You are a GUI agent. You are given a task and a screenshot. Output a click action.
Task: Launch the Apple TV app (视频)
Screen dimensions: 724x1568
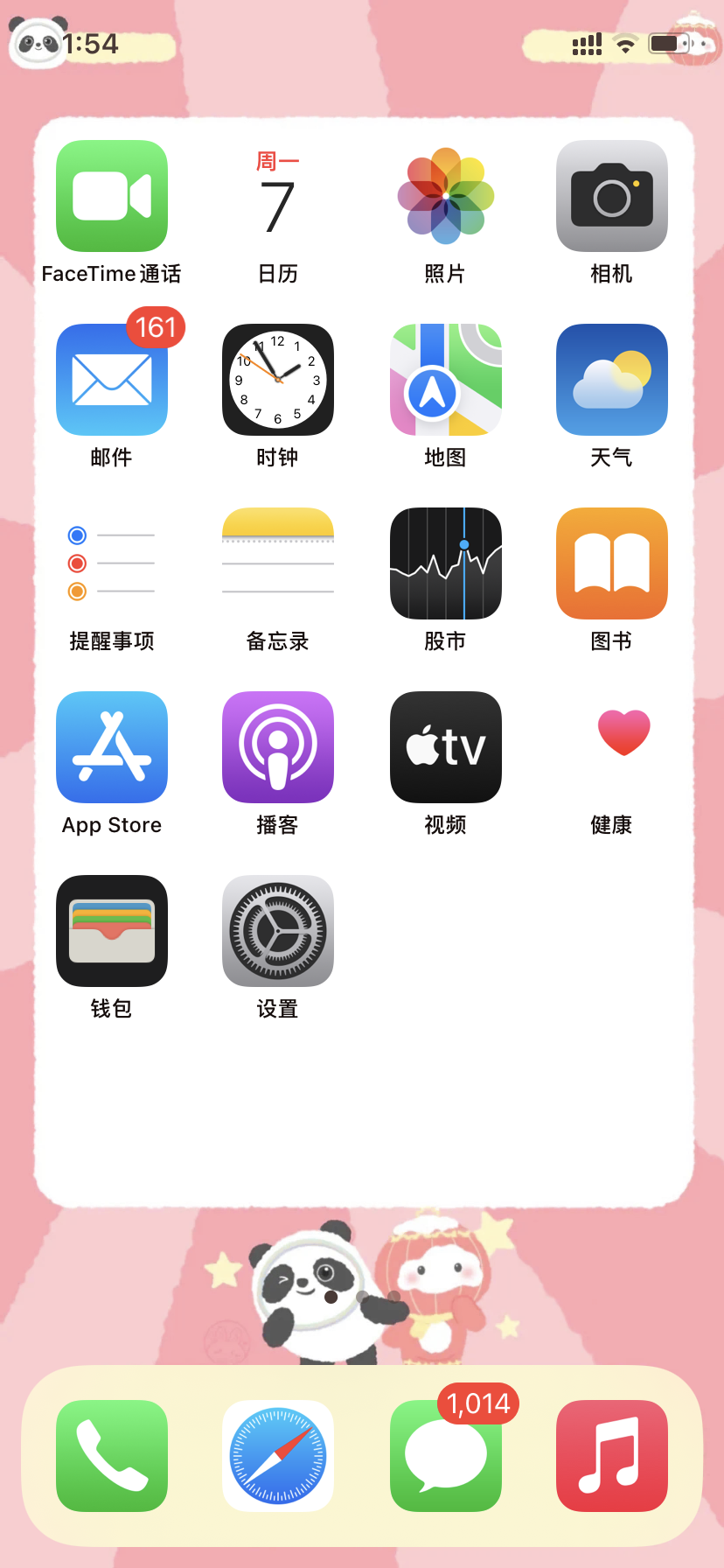446,747
